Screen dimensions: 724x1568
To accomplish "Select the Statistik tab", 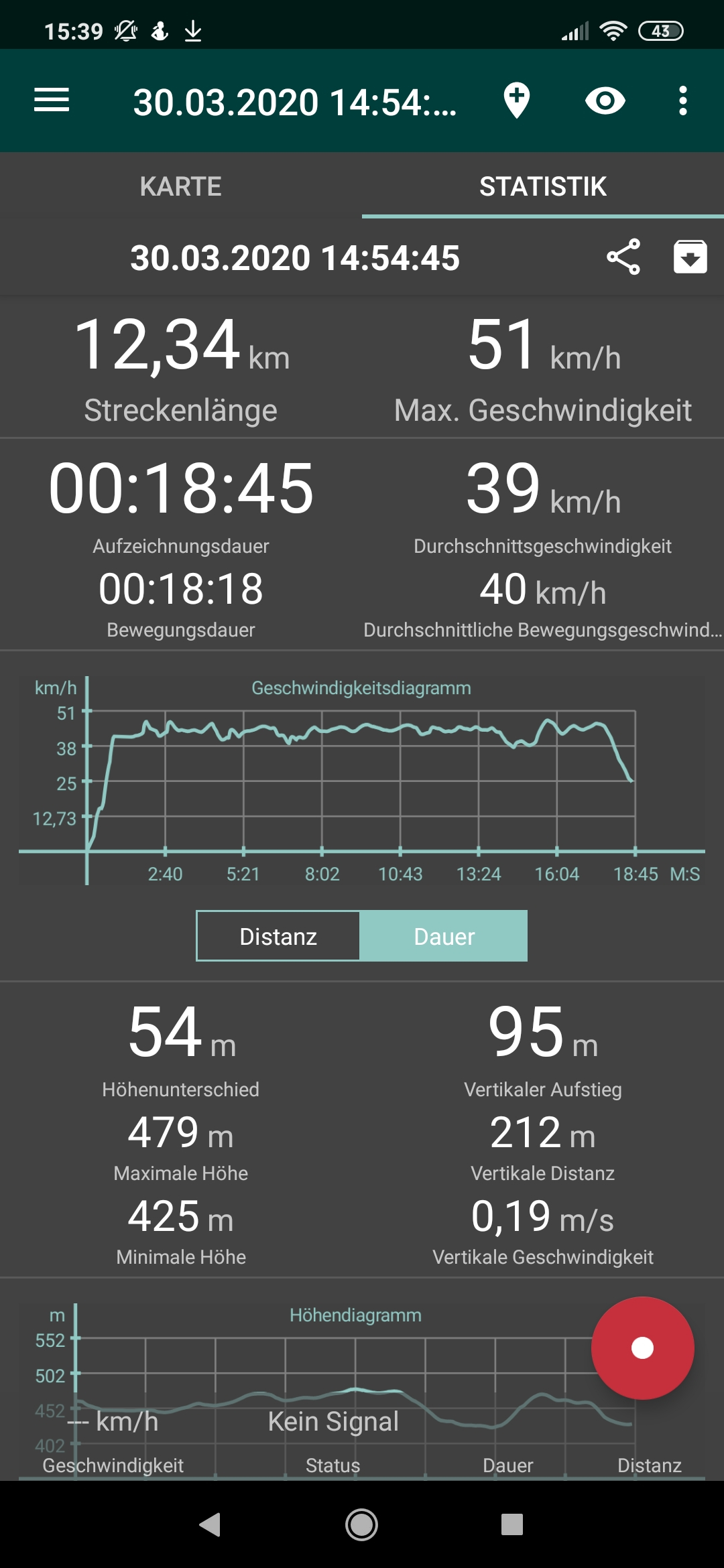I will [x=542, y=186].
